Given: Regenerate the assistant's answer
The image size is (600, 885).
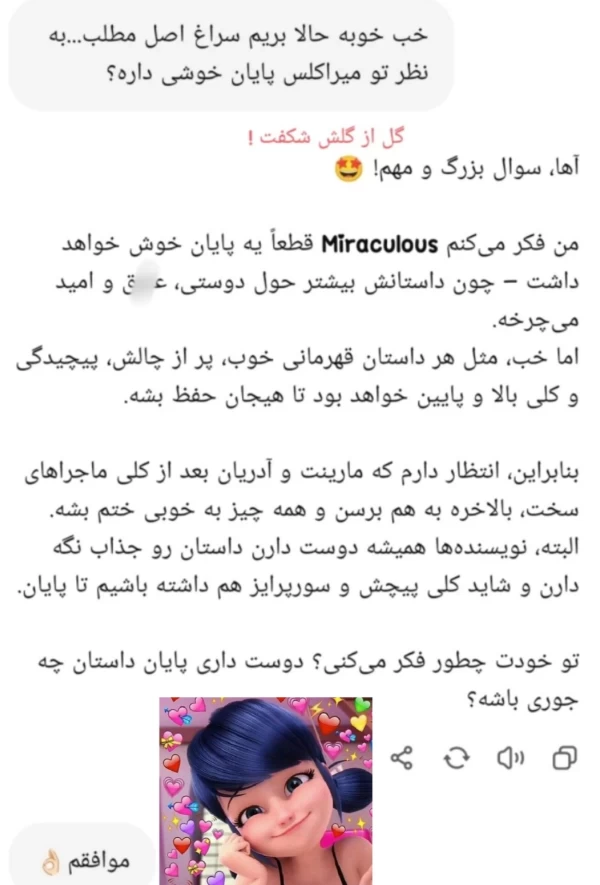Looking at the screenshot, I should (457, 757).
